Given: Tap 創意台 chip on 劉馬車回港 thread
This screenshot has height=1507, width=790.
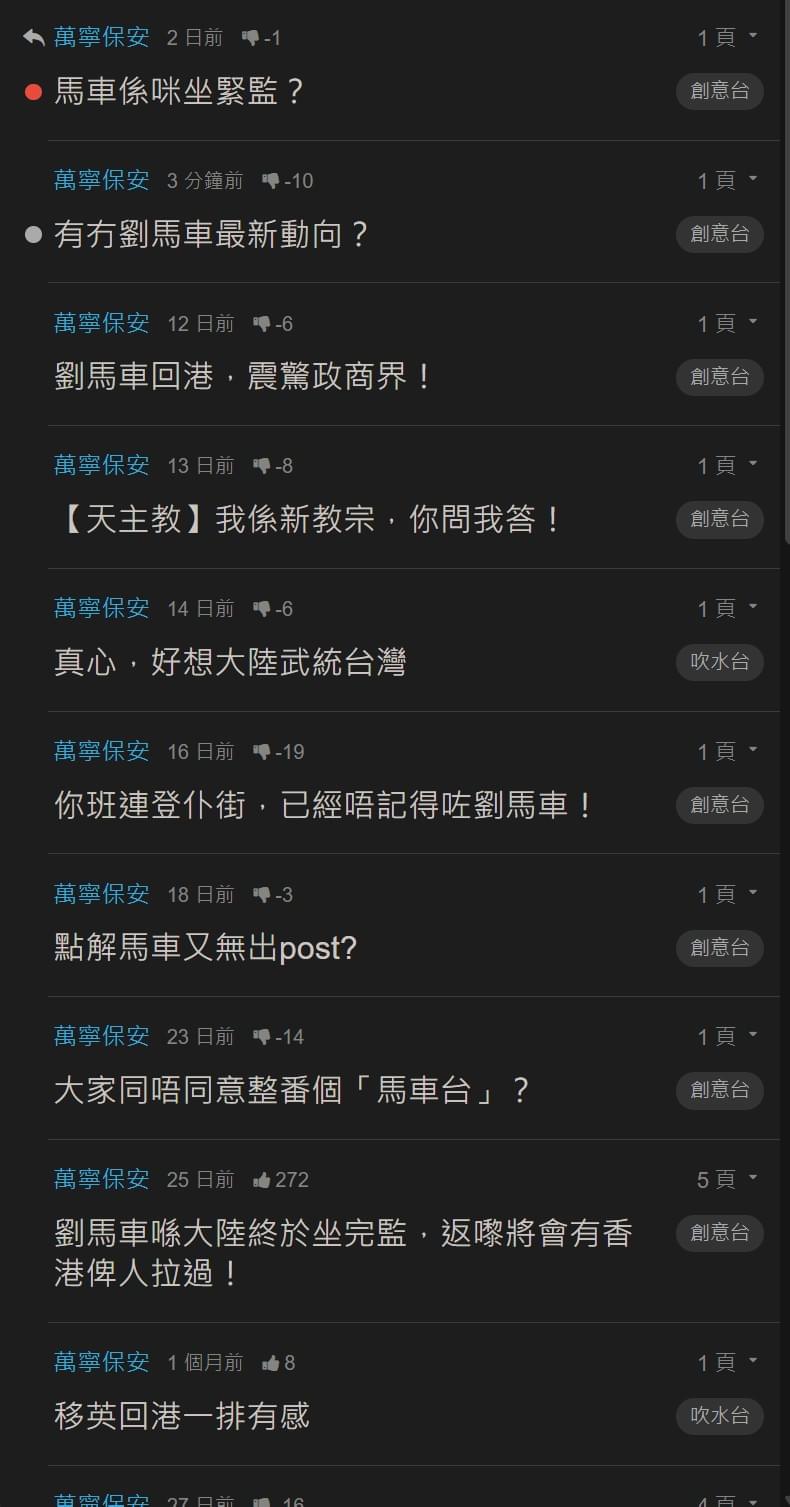Looking at the screenshot, I should click(x=720, y=377).
